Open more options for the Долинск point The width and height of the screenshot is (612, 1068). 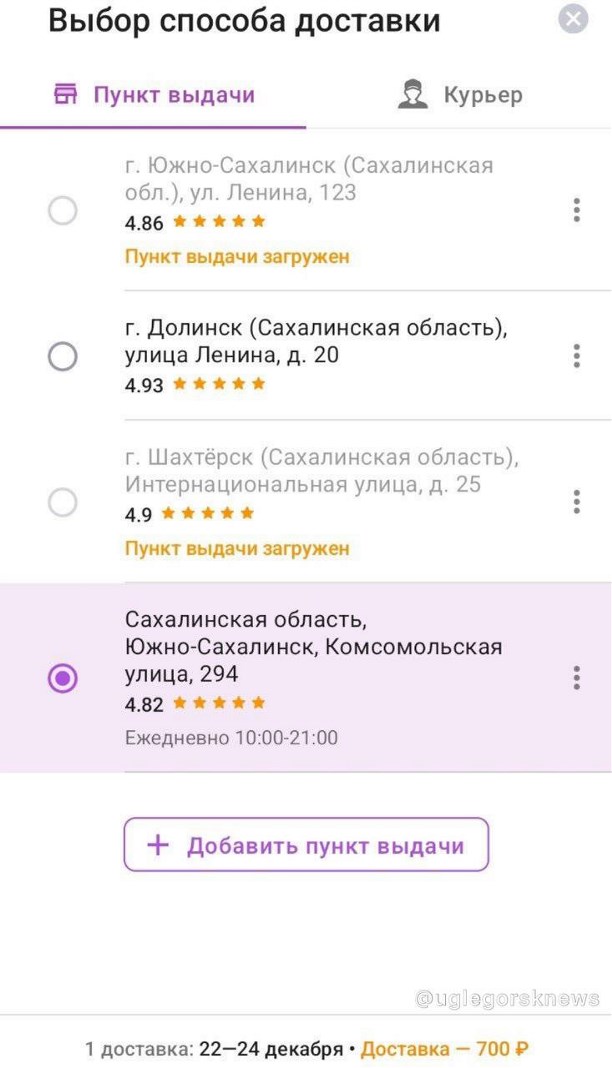[577, 356]
